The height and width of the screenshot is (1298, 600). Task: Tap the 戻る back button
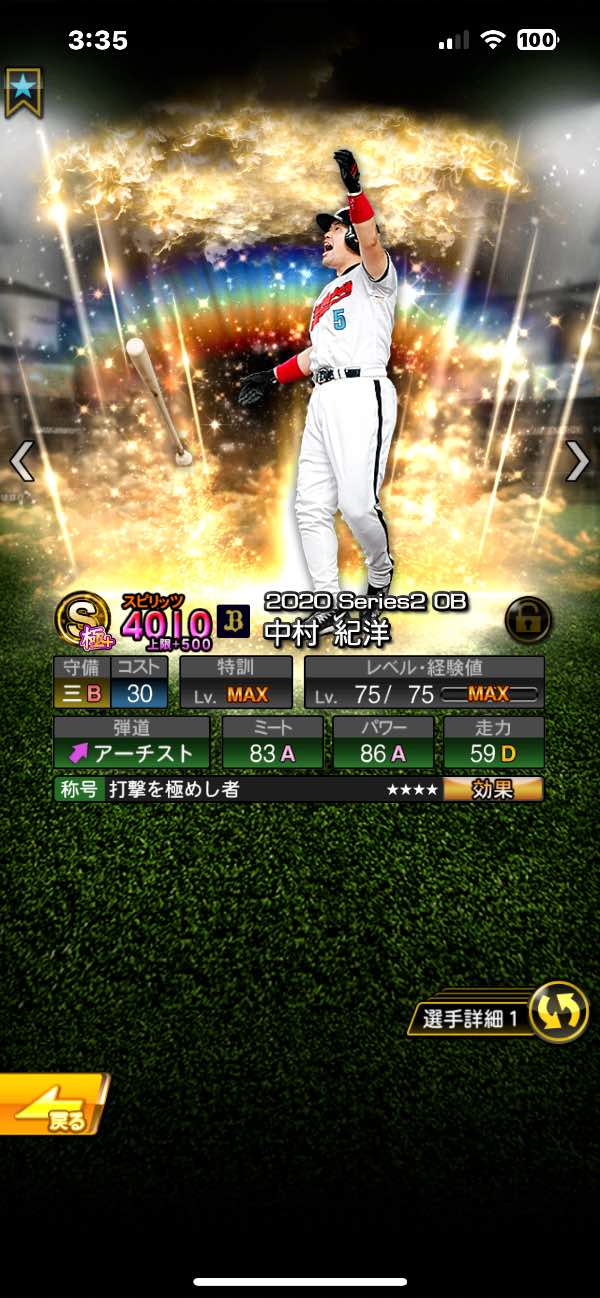click(52, 1104)
